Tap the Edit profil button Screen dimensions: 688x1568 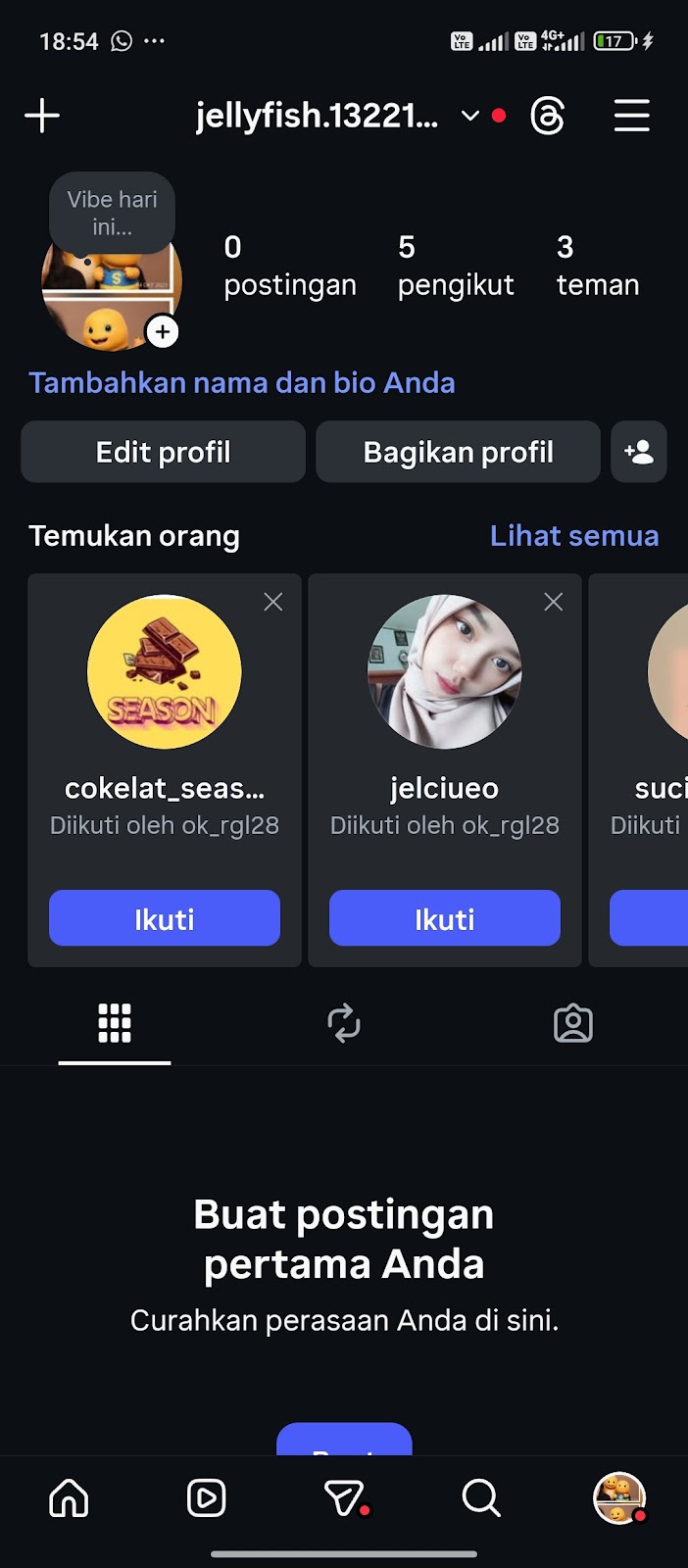coord(163,452)
